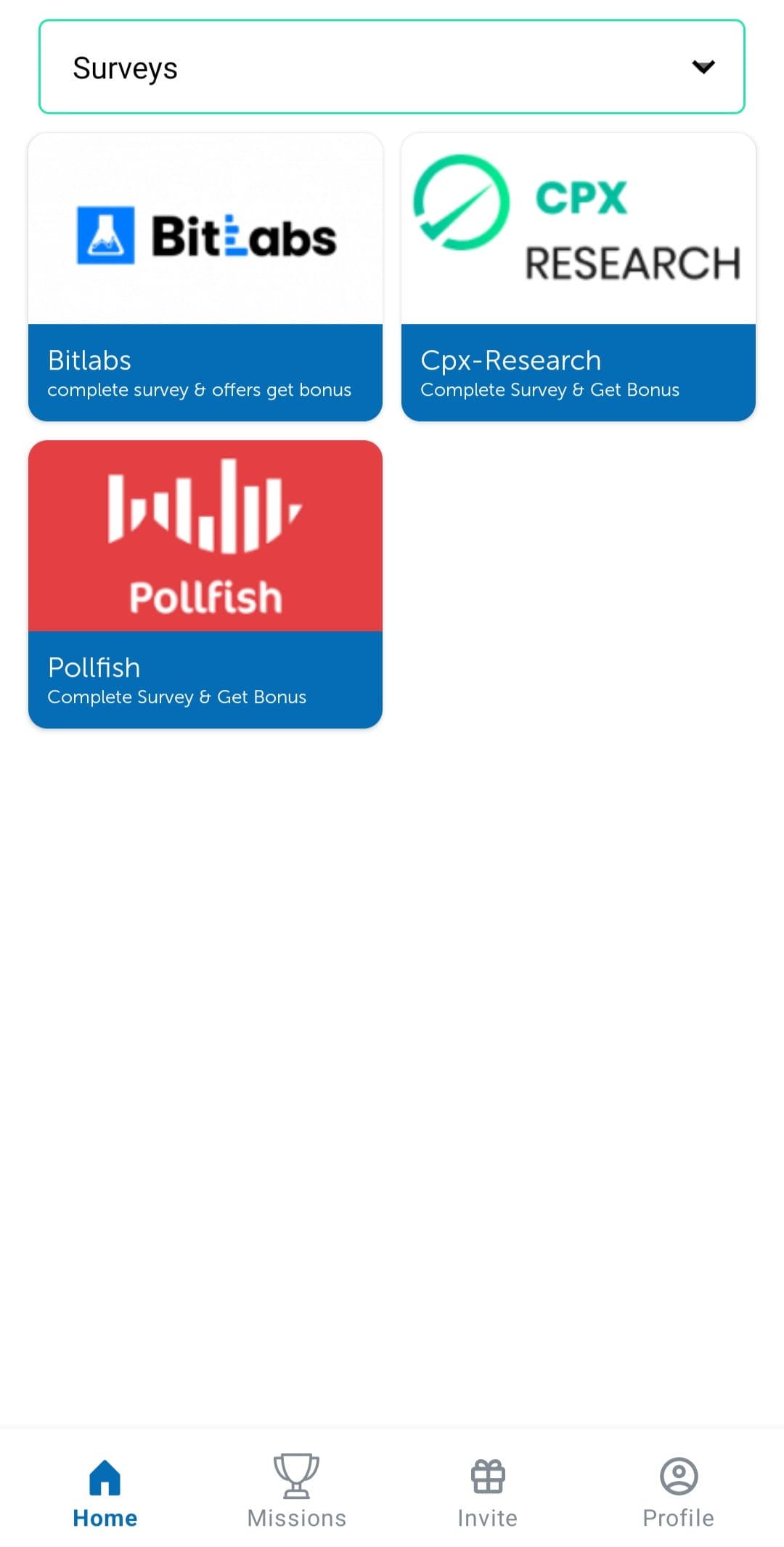Open the Bitlabs survey card
The image size is (784, 1547).
pos(205,277)
